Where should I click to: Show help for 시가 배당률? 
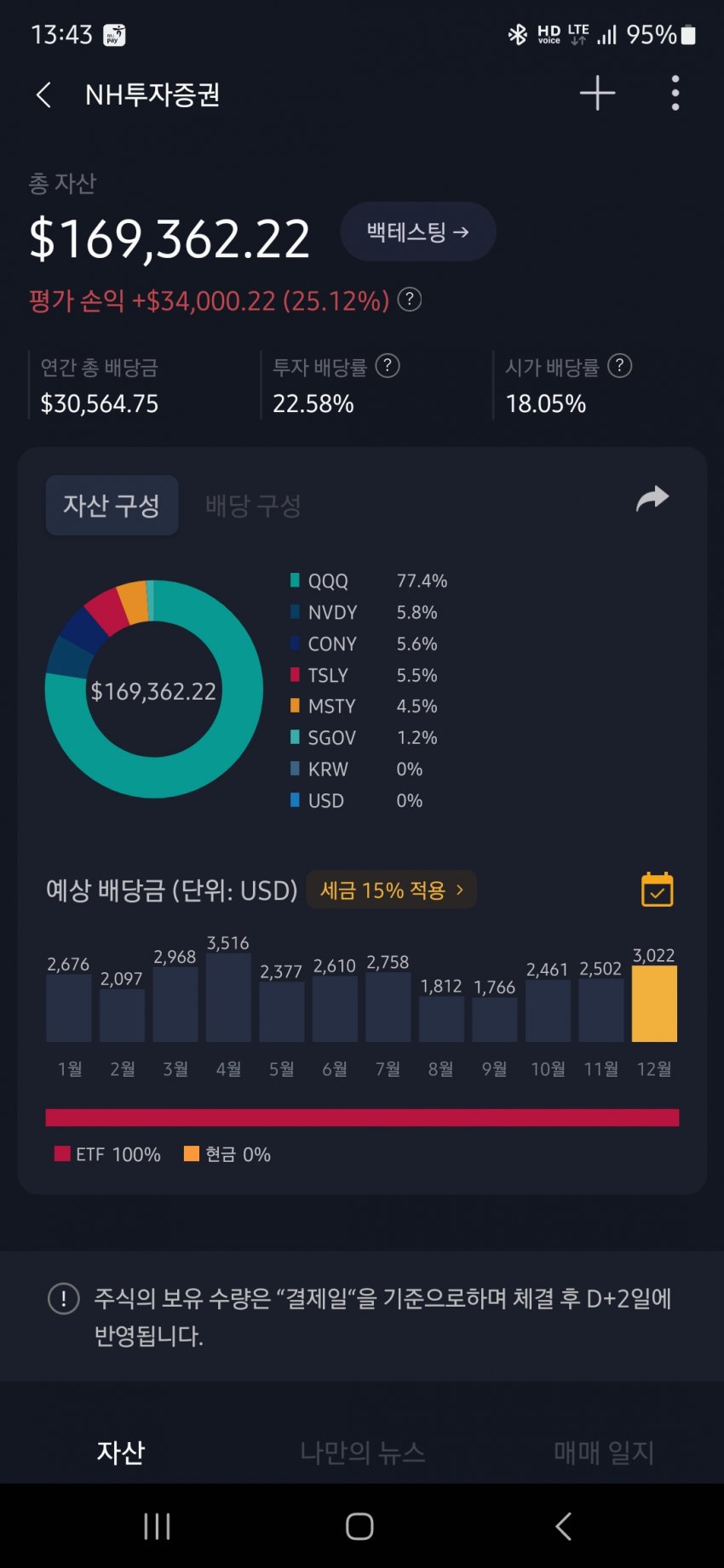[620, 366]
